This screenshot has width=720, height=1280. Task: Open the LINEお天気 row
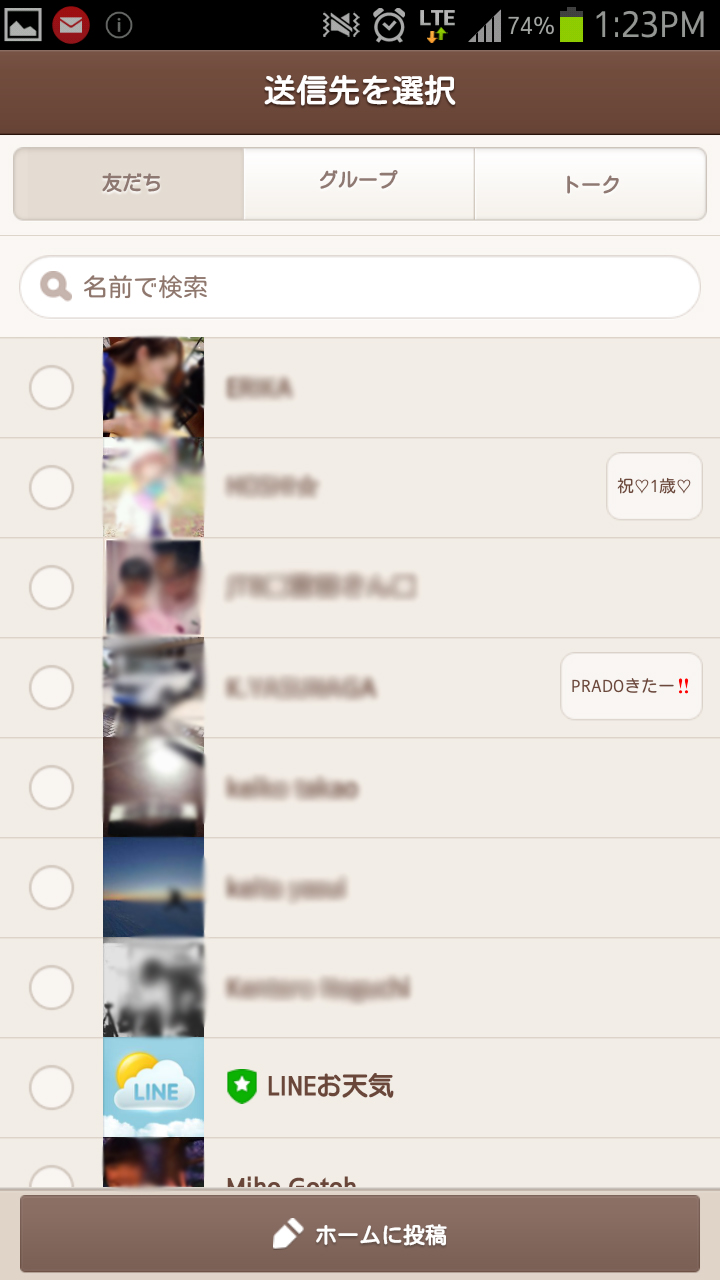pyautogui.click(x=360, y=1087)
